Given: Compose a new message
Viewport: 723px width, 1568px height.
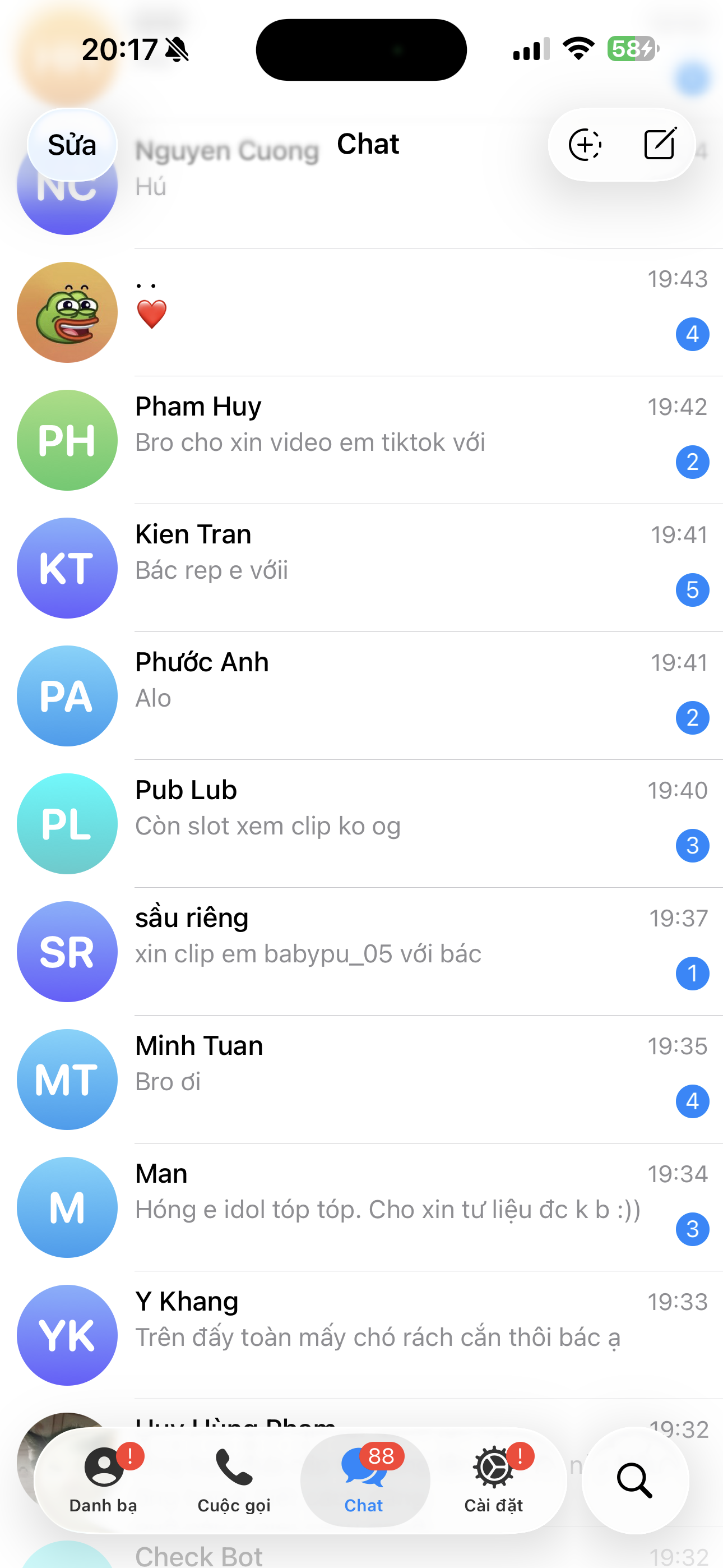Looking at the screenshot, I should tap(660, 145).
